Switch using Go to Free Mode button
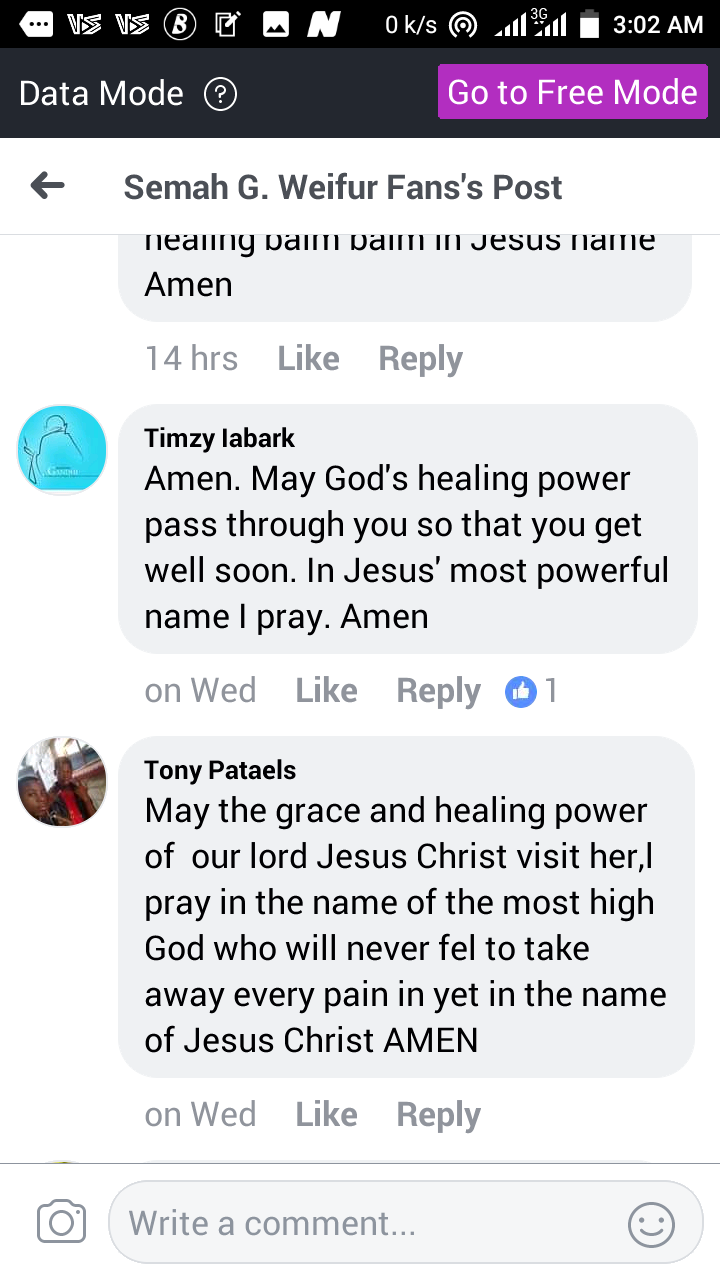Image resolution: width=720 pixels, height=1280 pixels. click(572, 93)
